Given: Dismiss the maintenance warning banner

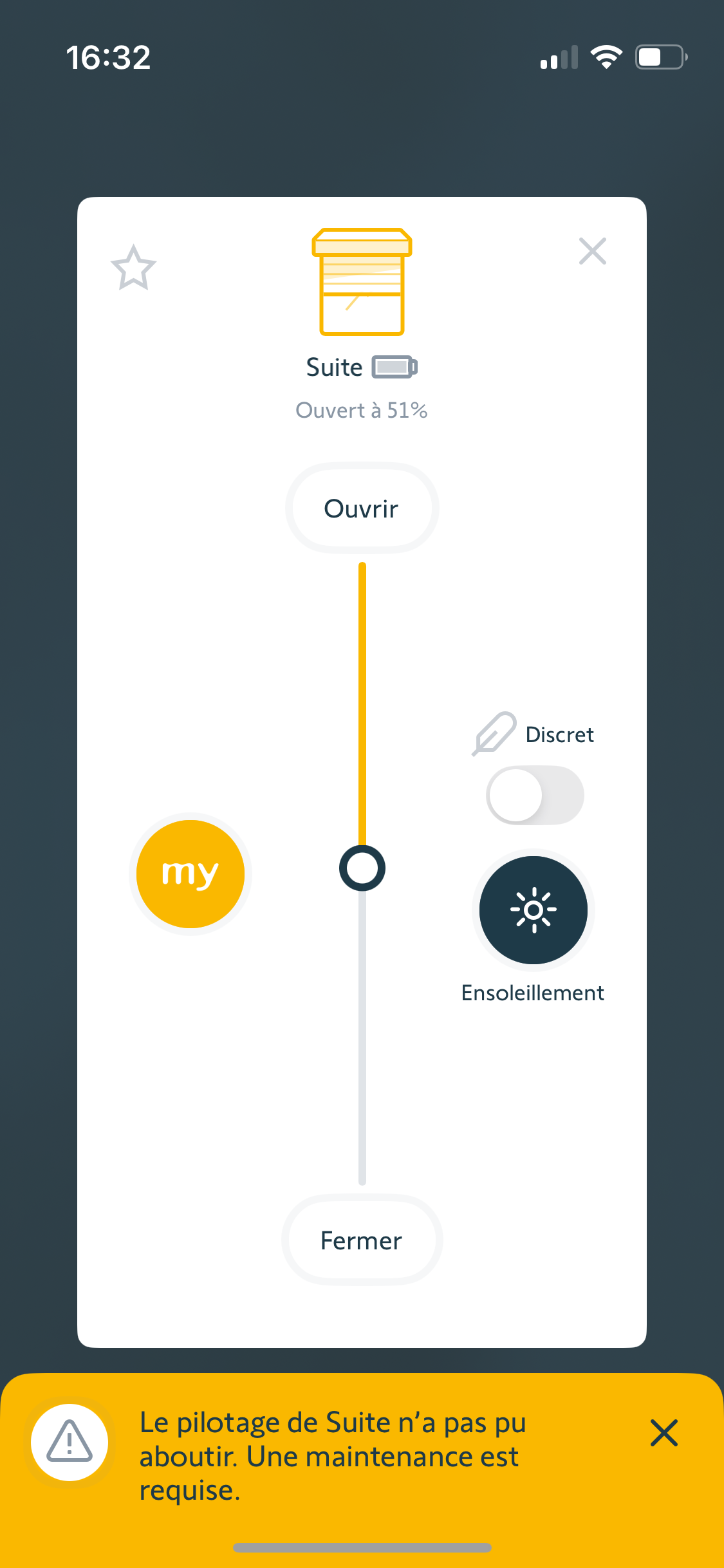Looking at the screenshot, I should [x=664, y=1433].
